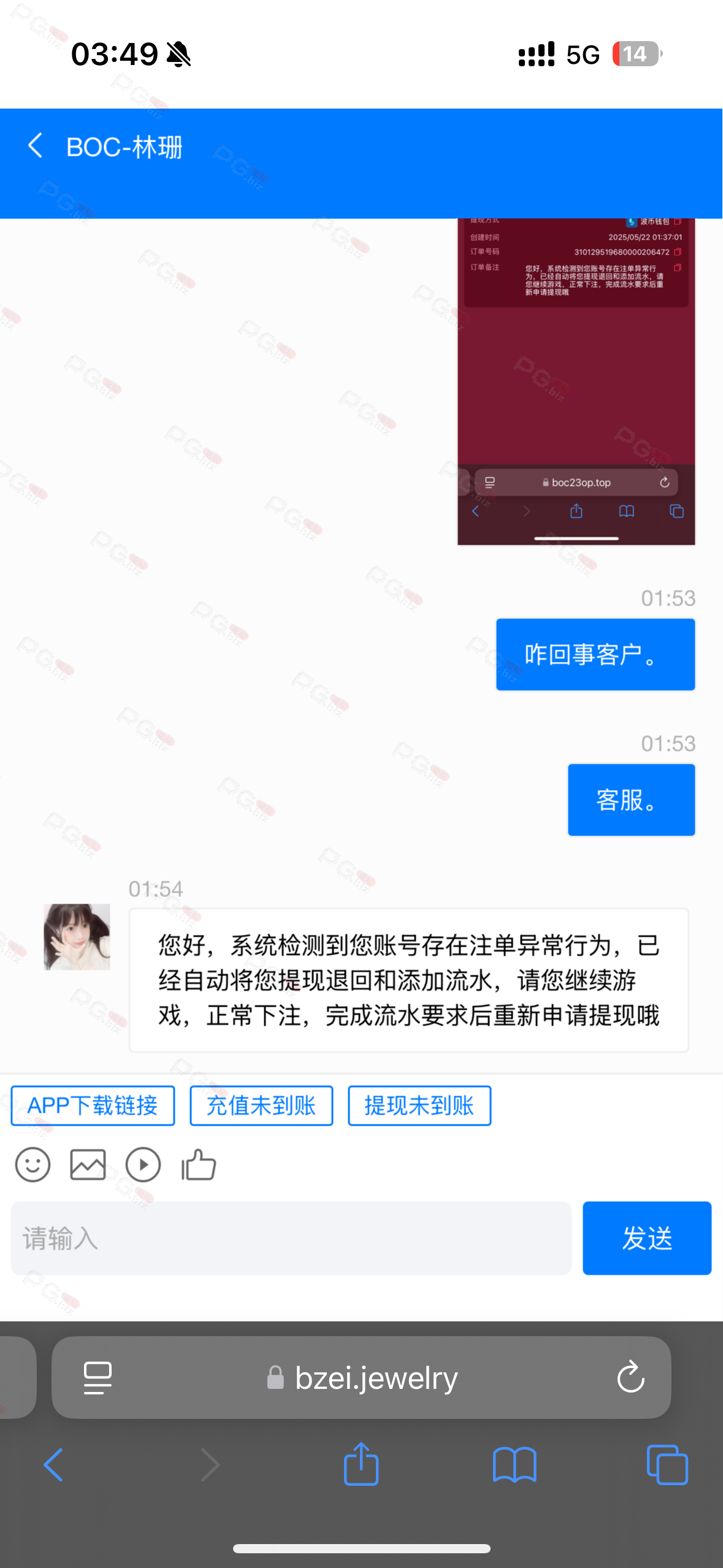Send the message with 发送 button

(647, 1238)
